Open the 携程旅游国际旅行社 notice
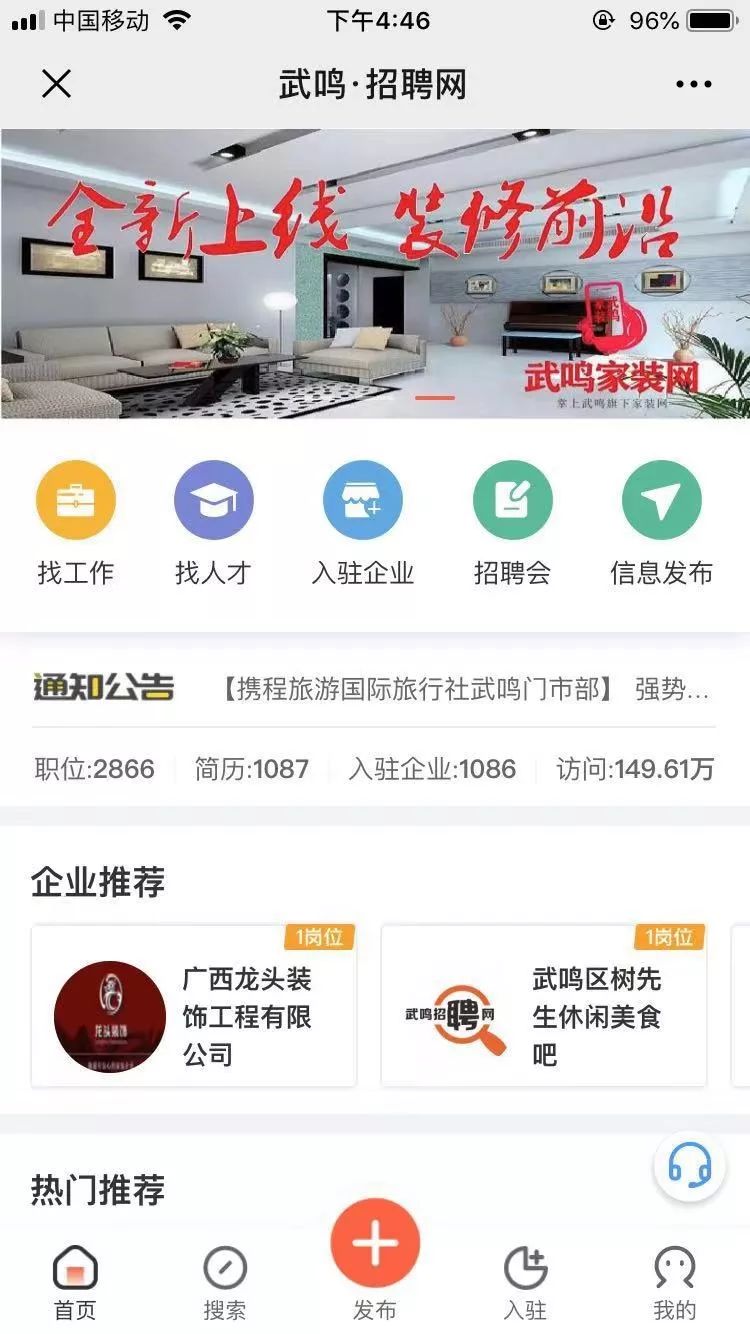The image size is (750, 1334). coord(465,690)
